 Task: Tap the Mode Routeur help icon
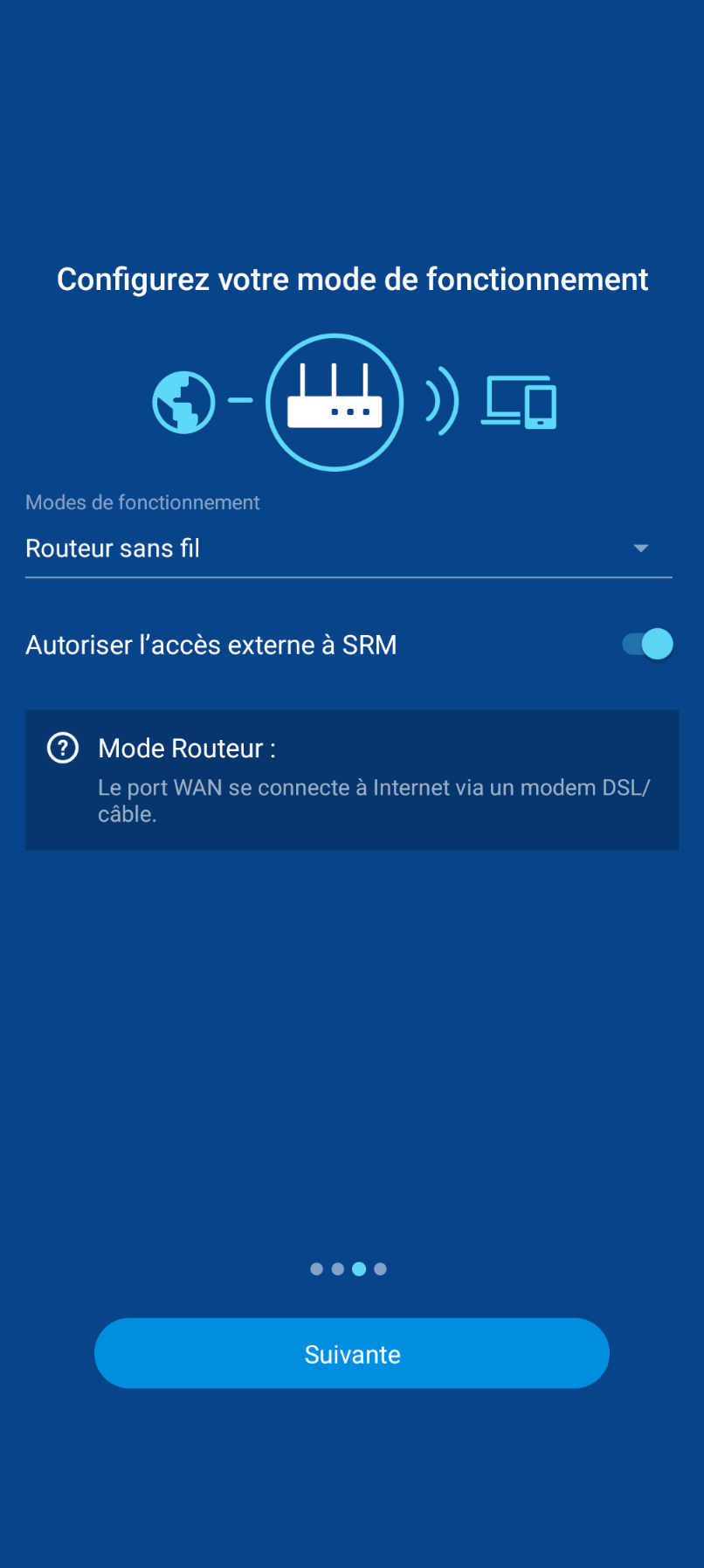coord(63,748)
